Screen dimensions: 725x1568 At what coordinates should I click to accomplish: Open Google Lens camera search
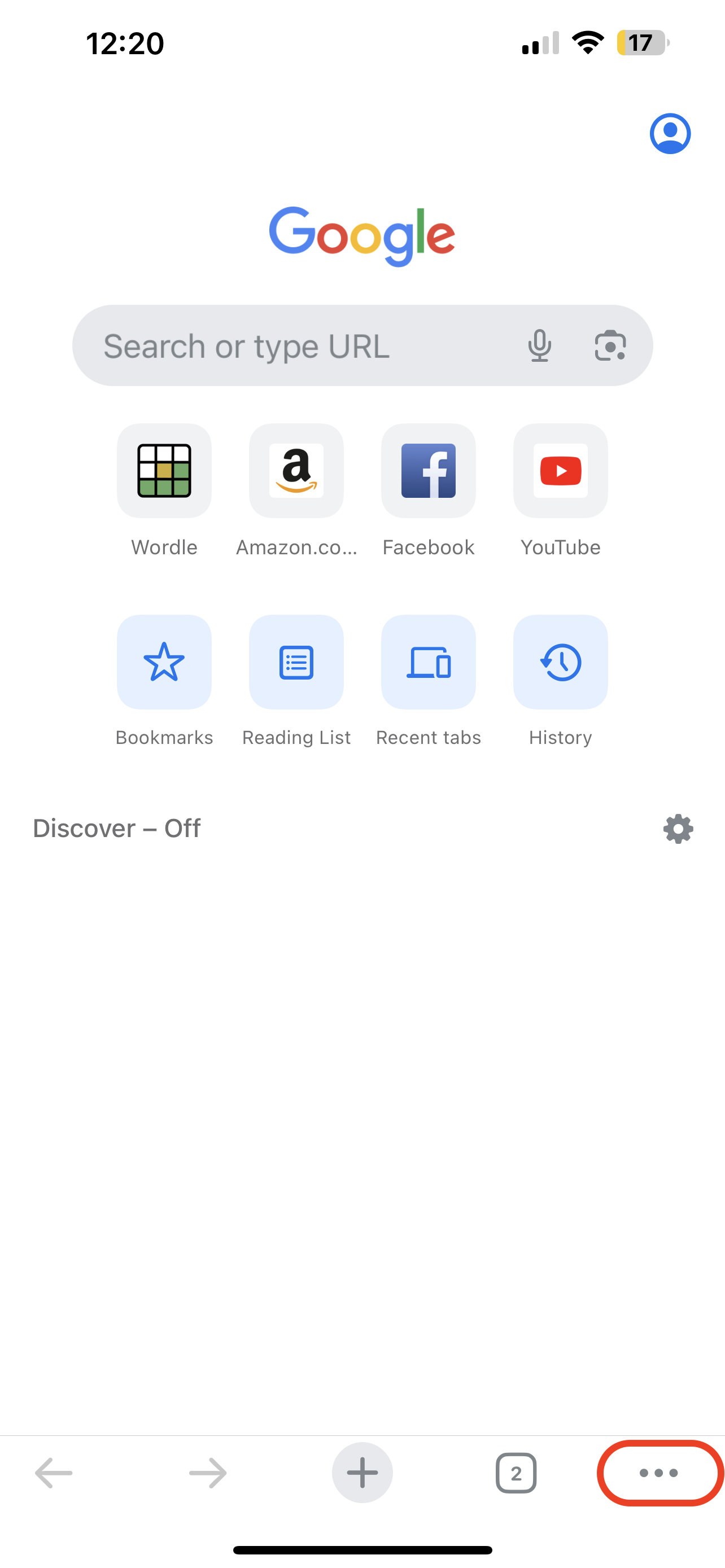click(x=610, y=346)
